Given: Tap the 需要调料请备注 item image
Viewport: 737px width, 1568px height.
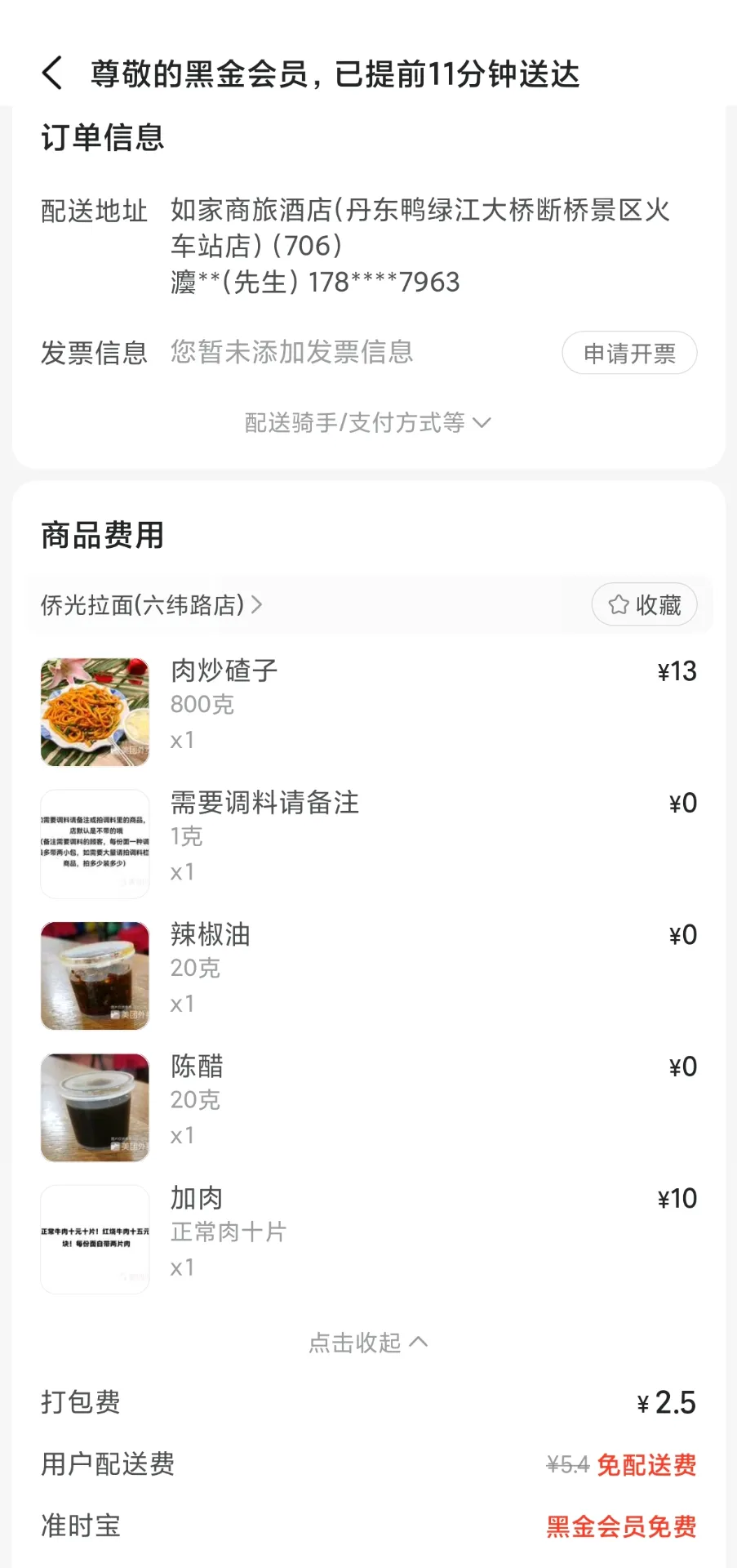Looking at the screenshot, I should 94,844.
